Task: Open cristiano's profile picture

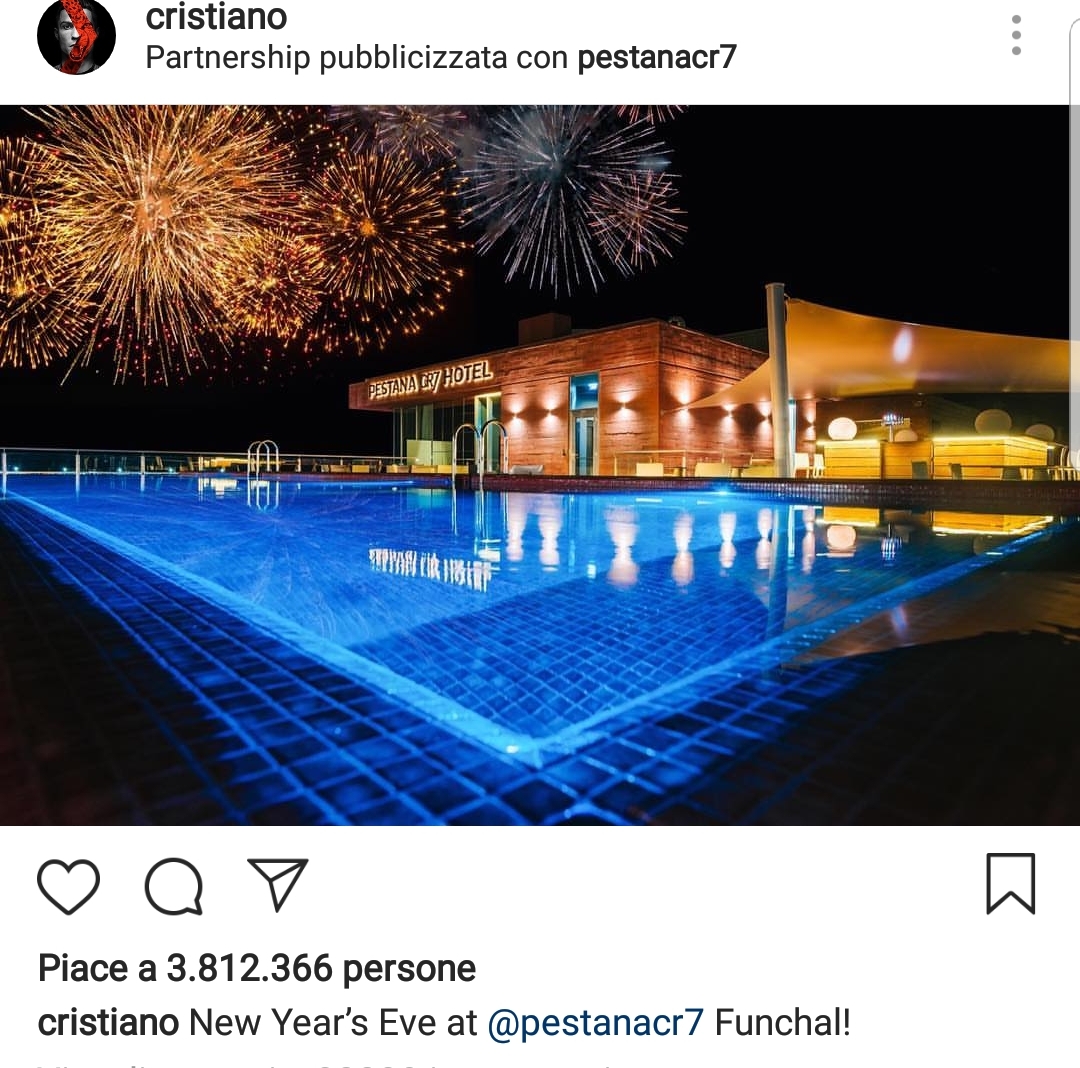Action: (76, 37)
